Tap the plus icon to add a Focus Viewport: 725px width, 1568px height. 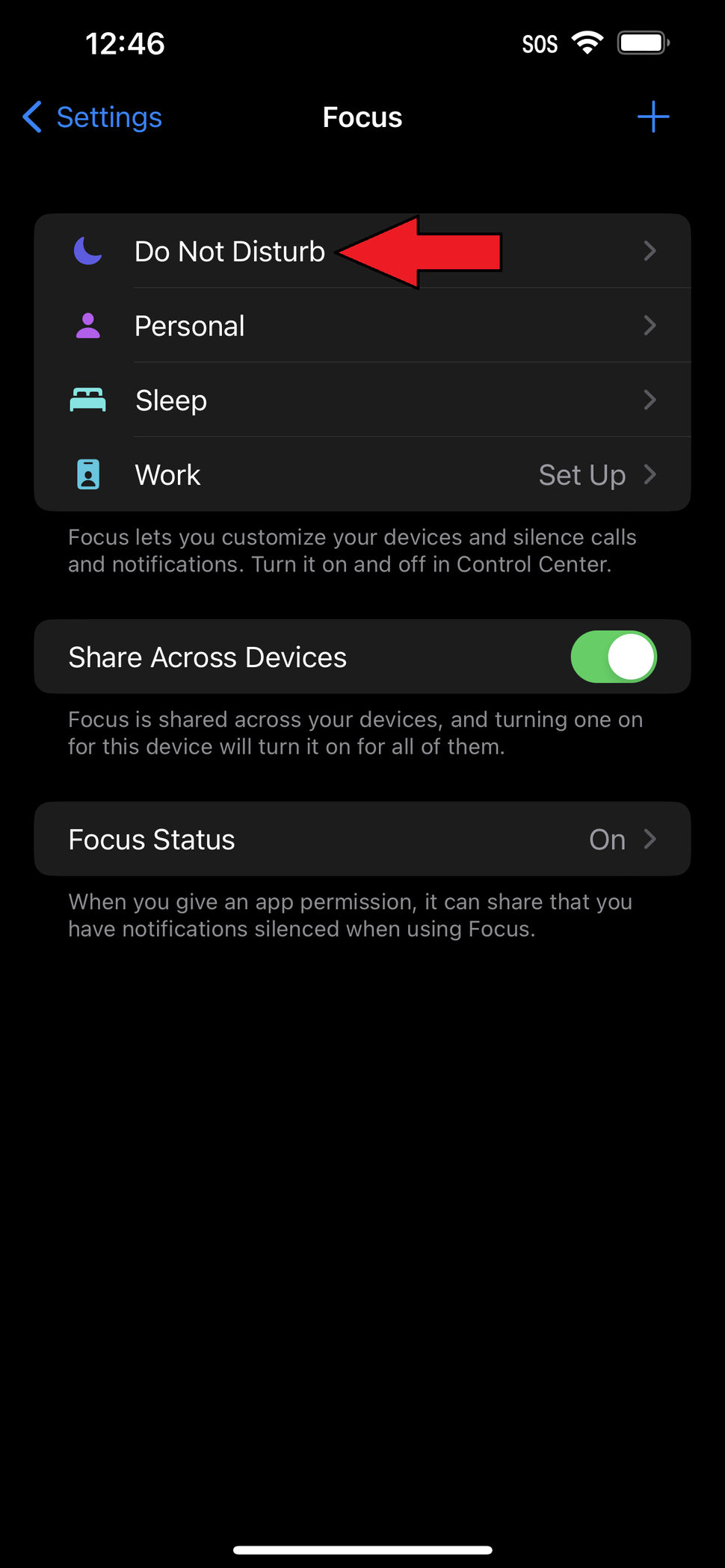(652, 117)
